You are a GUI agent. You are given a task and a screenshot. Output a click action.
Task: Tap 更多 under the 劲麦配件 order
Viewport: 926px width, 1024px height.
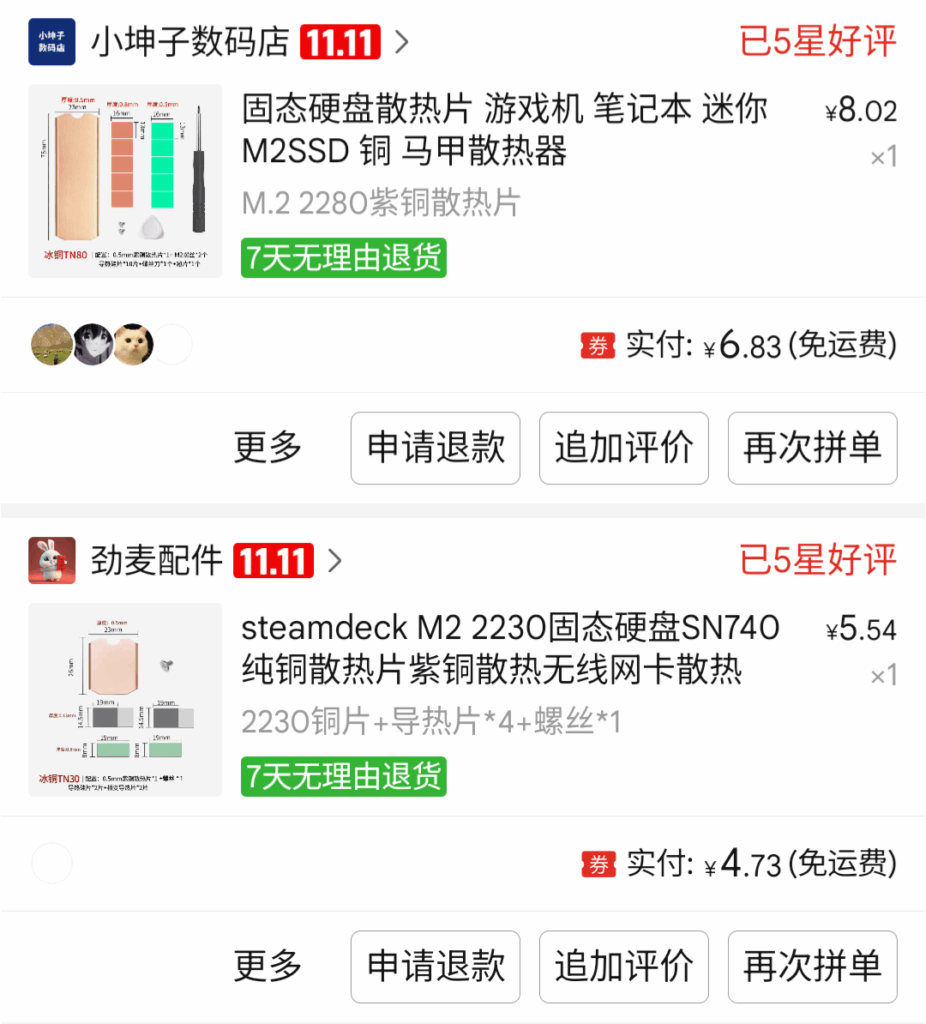268,967
